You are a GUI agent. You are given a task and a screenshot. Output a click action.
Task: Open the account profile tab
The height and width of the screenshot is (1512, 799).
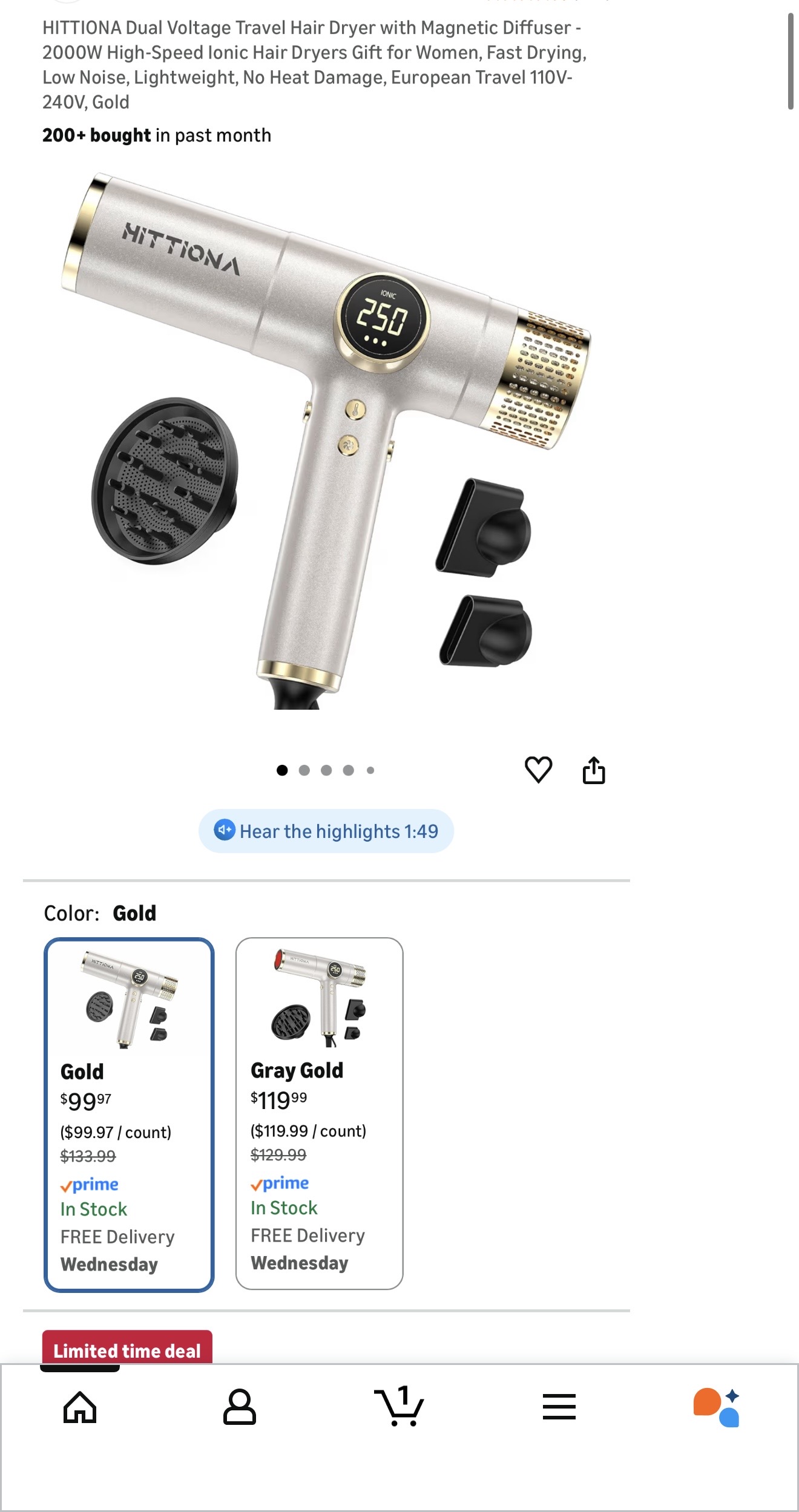pos(240,1407)
